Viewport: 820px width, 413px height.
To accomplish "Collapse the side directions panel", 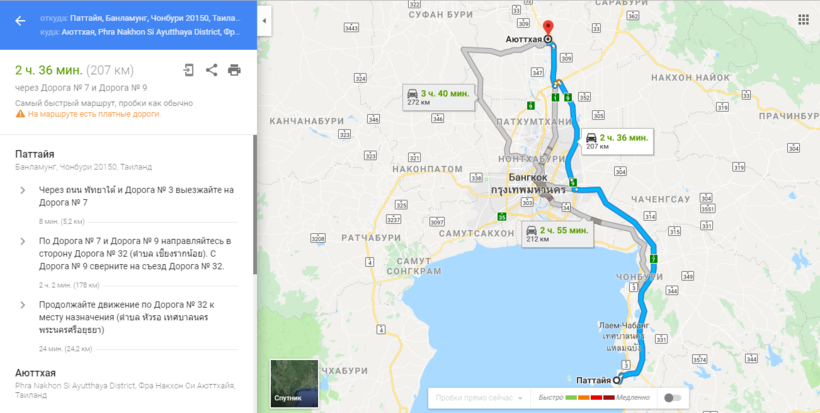I will (x=263, y=20).
